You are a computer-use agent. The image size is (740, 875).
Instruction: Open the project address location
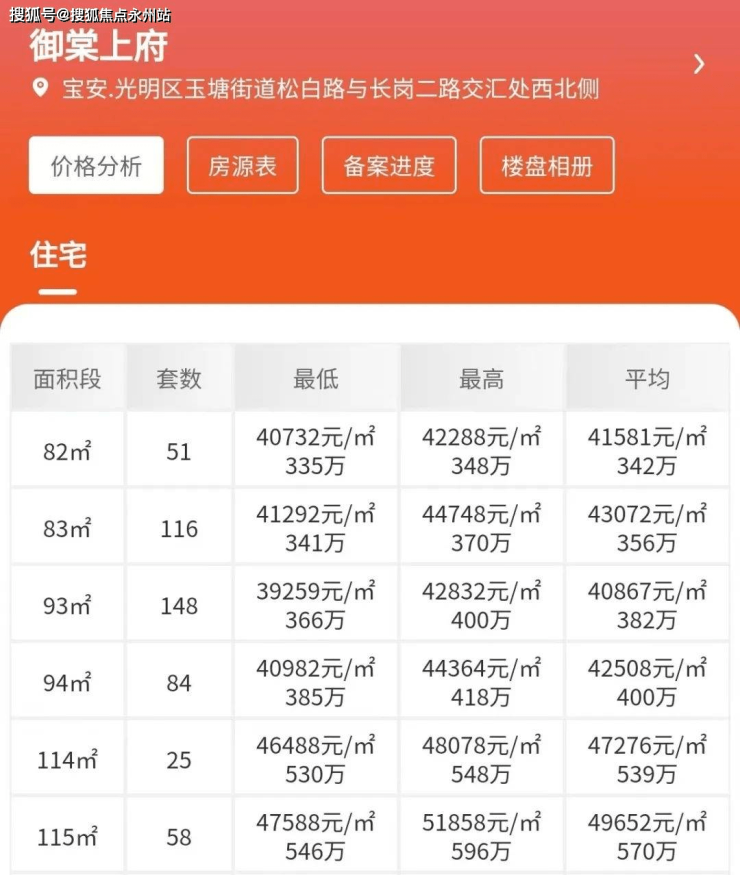pyautogui.click(x=316, y=89)
